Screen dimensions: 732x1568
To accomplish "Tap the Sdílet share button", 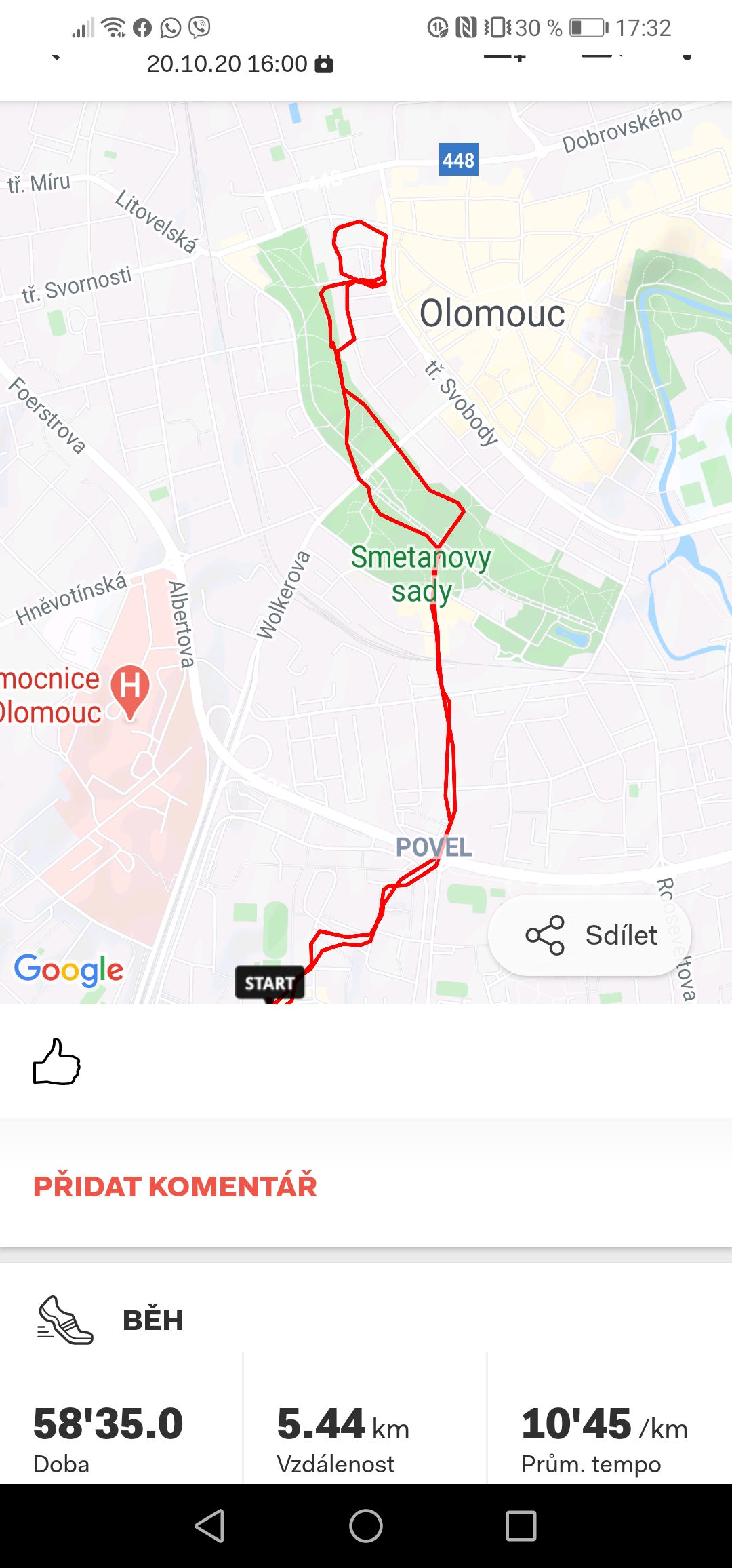I will click(590, 935).
